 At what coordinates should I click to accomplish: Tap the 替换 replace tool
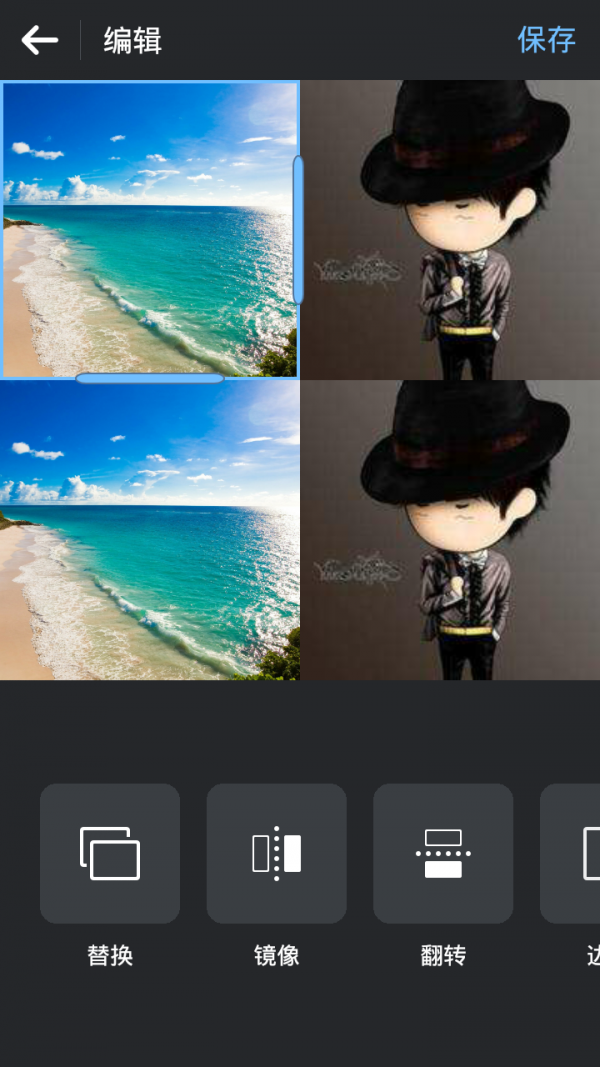110,853
